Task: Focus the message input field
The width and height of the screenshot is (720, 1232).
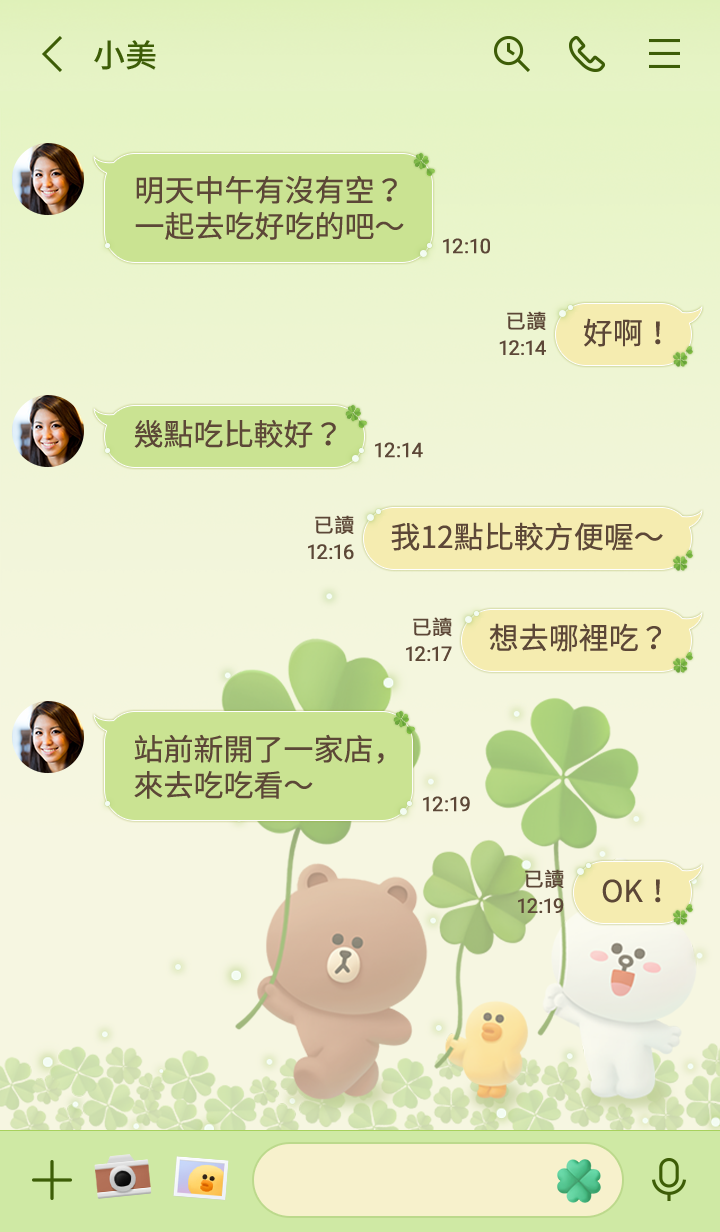Action: (x=400, y=1180)
